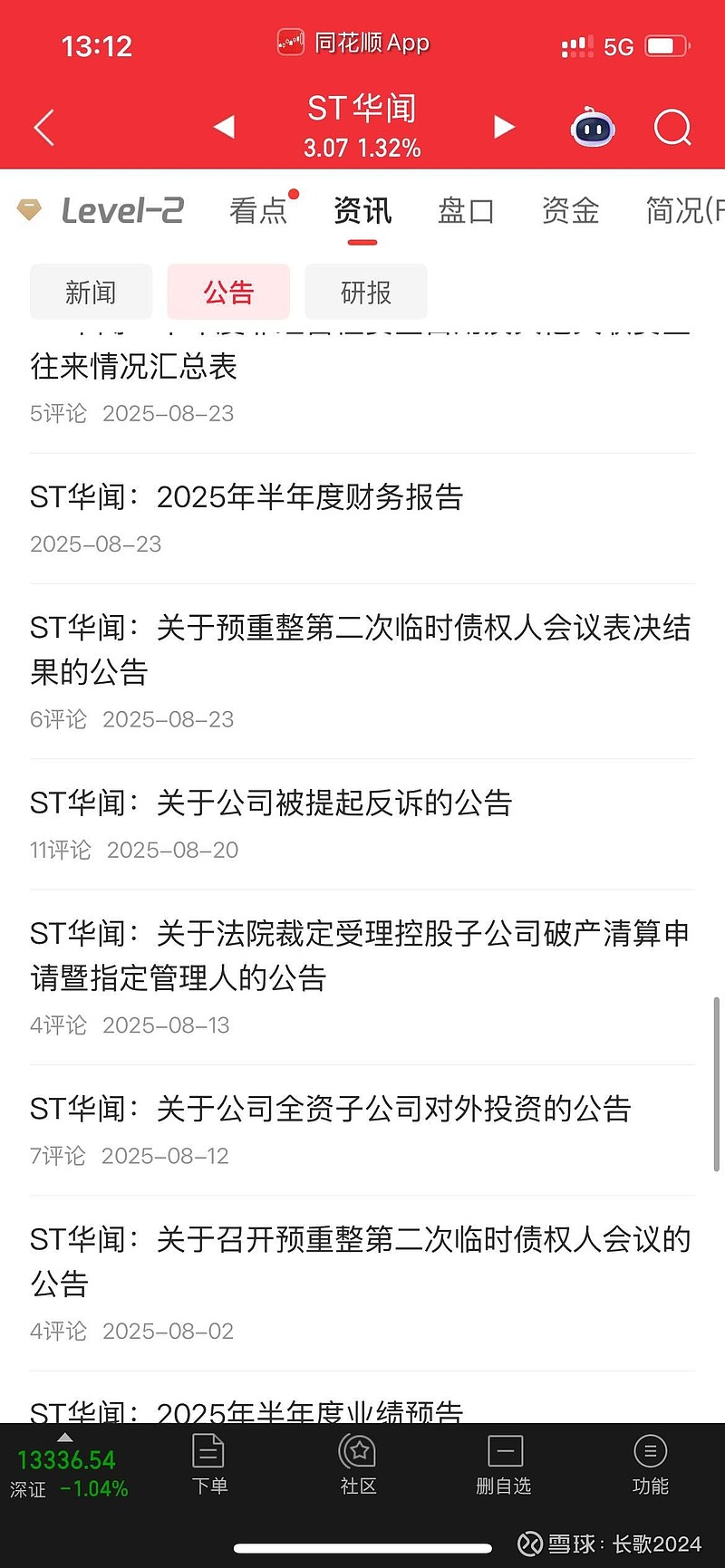
Task: Open announcement on 预重整第二次临时债权人会议表决结果
Action: pos(361,649)
